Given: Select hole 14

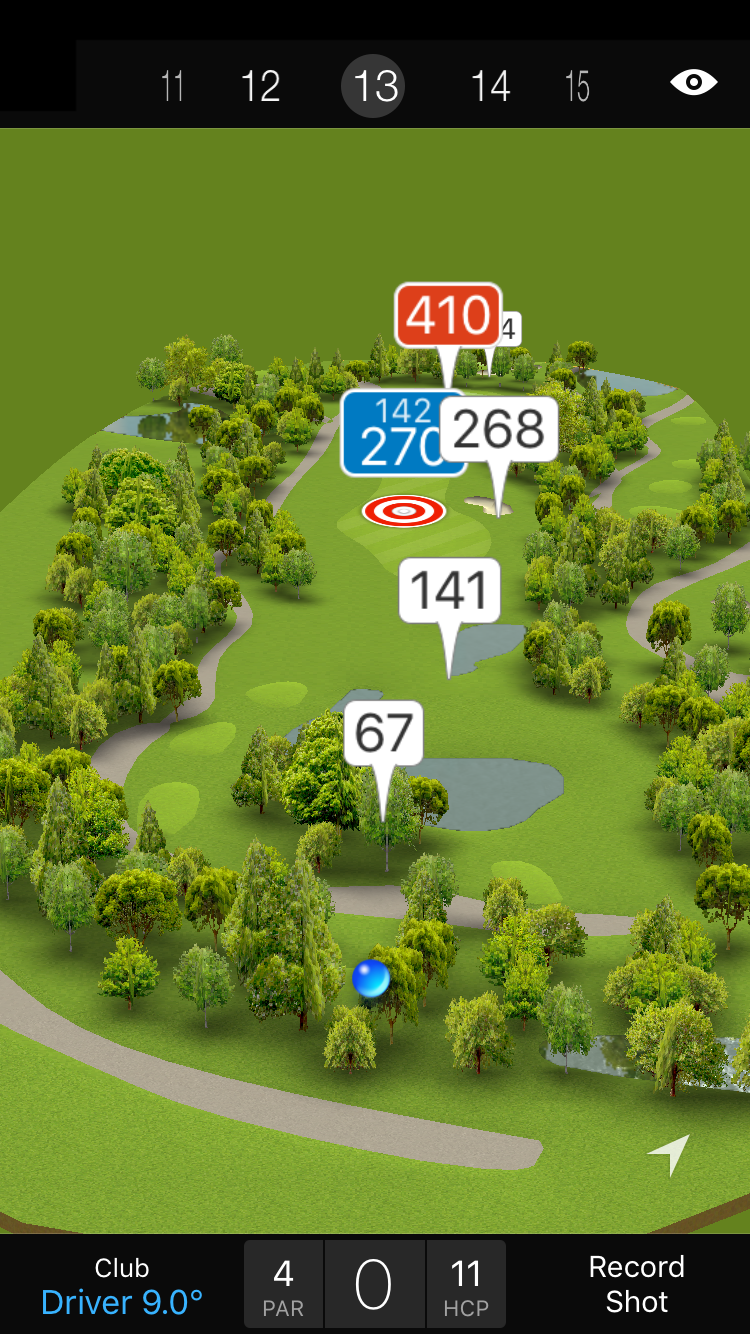Looking at the screenshot, I should [x=490, y=86].
